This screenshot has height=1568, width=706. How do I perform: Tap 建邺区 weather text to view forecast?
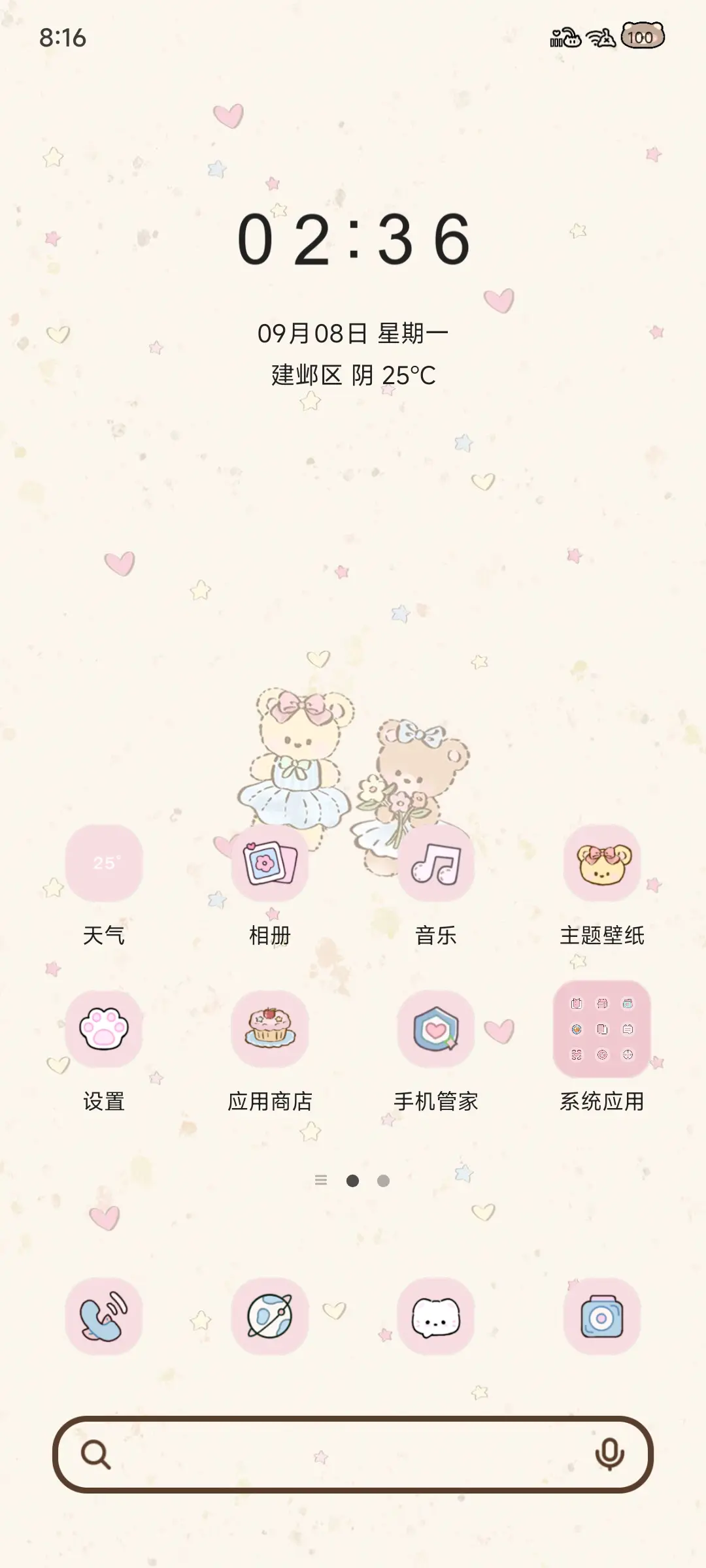point(353,375)
